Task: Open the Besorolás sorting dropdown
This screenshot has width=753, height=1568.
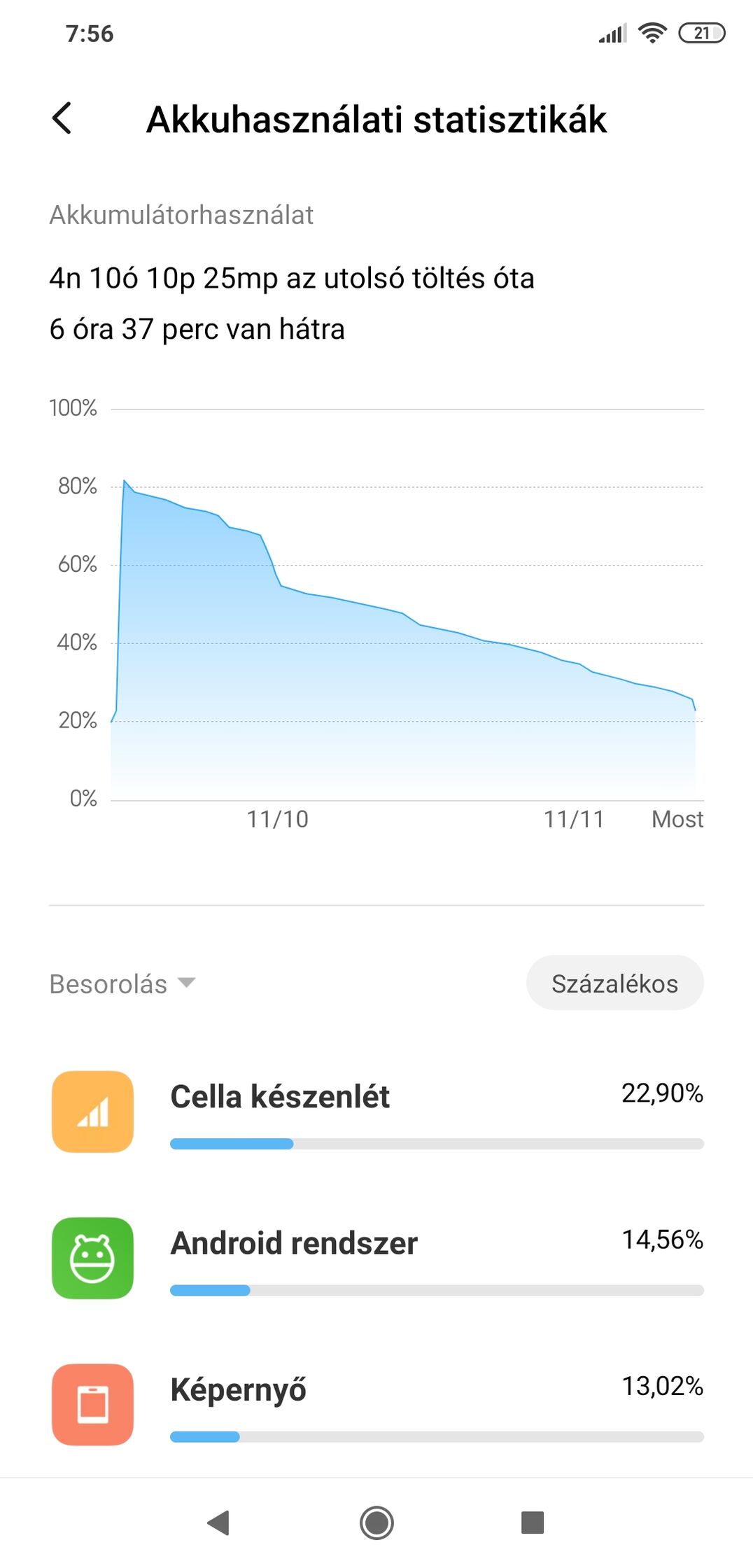Action: tap(122, 983)
